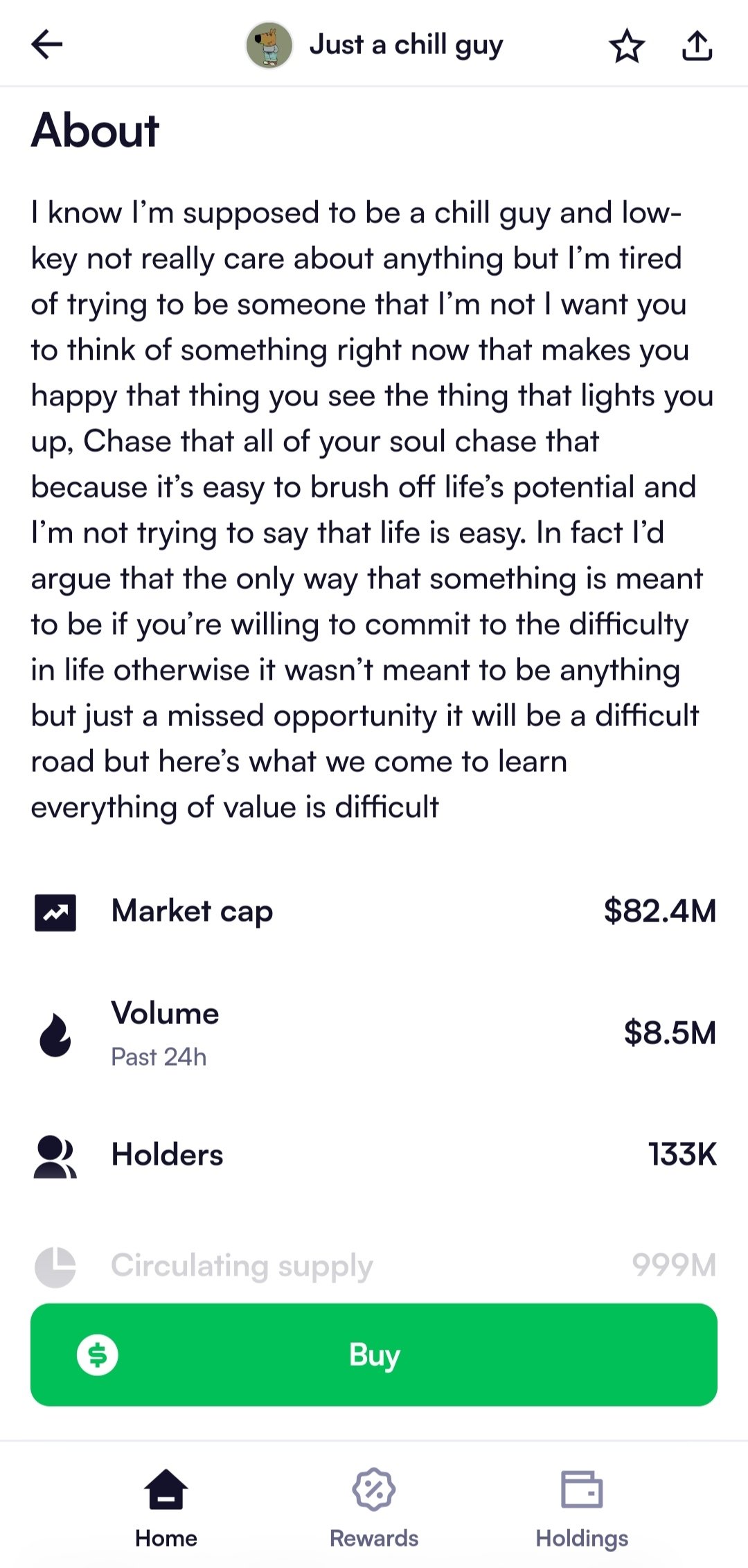748x1568 pixels.
Task: Go back using the arrow icon
Action: tap(47, 45)
